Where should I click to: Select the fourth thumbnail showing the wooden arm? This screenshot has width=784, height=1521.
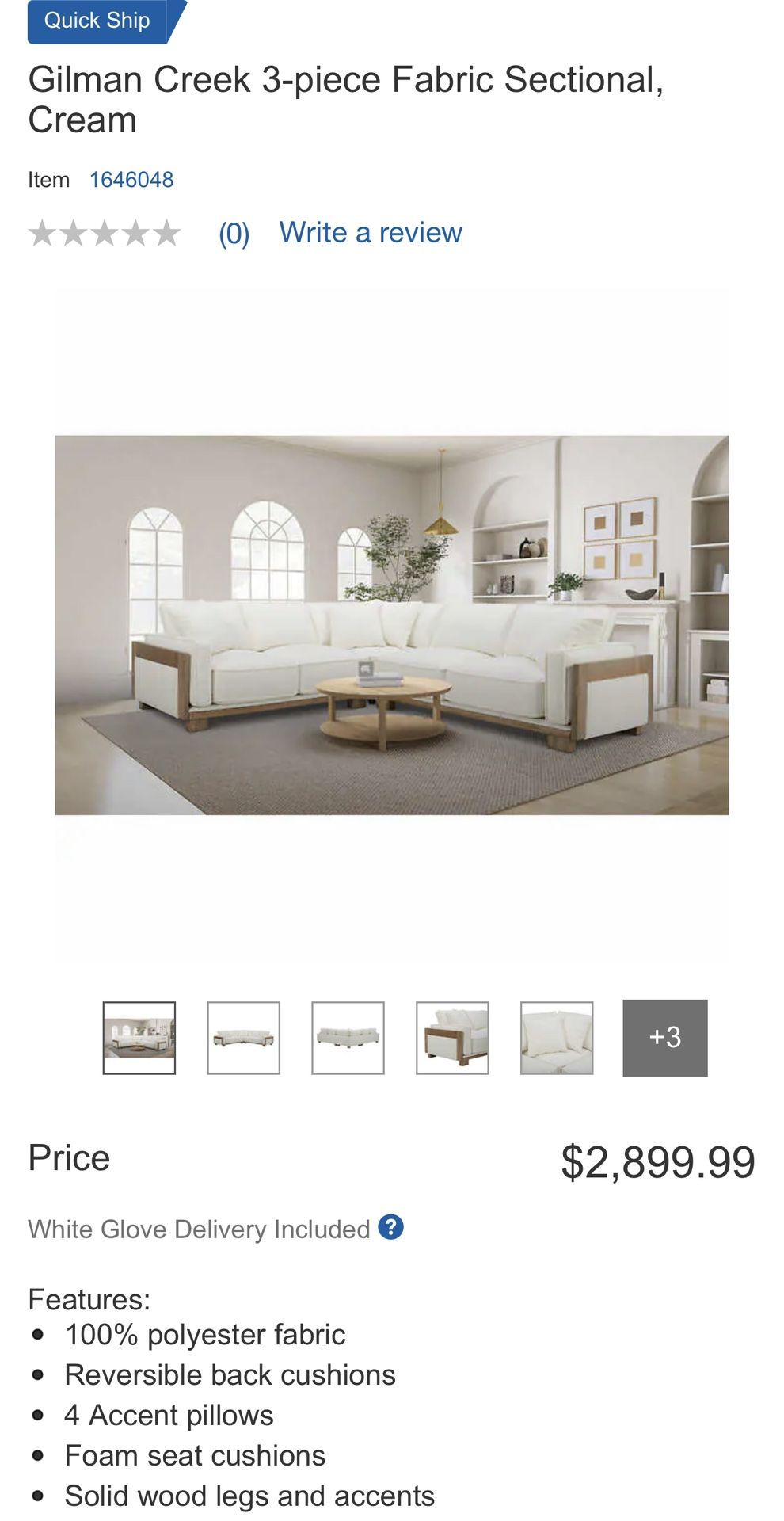click(452, 1038)
